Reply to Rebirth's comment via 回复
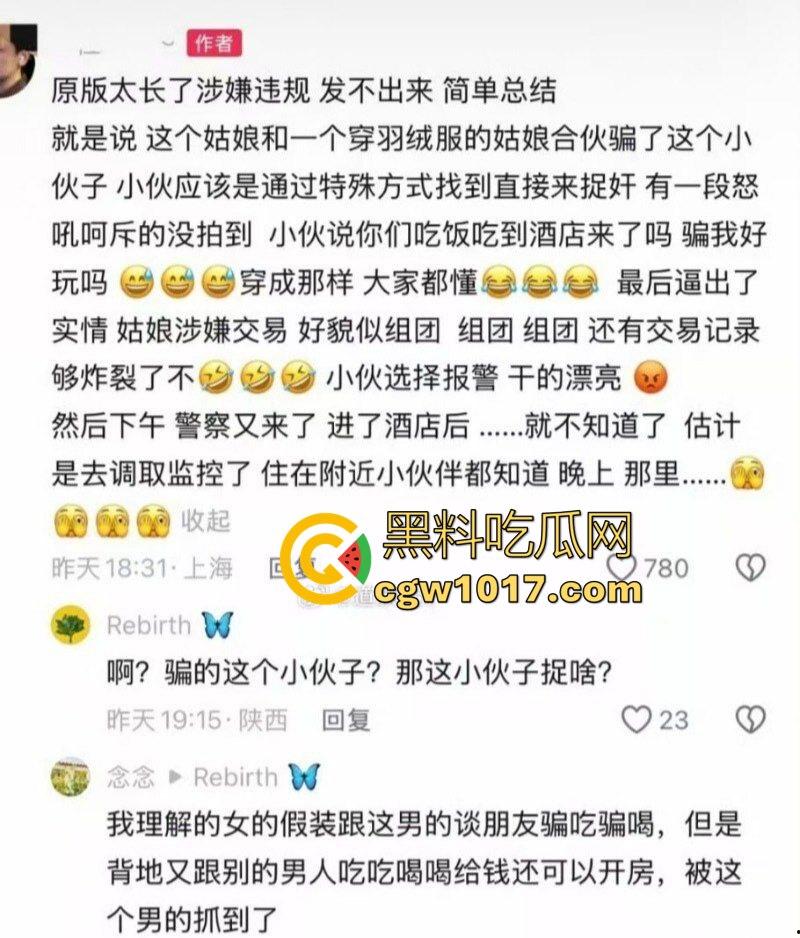The height and width of the screenshot is (938, 800). 346,719
